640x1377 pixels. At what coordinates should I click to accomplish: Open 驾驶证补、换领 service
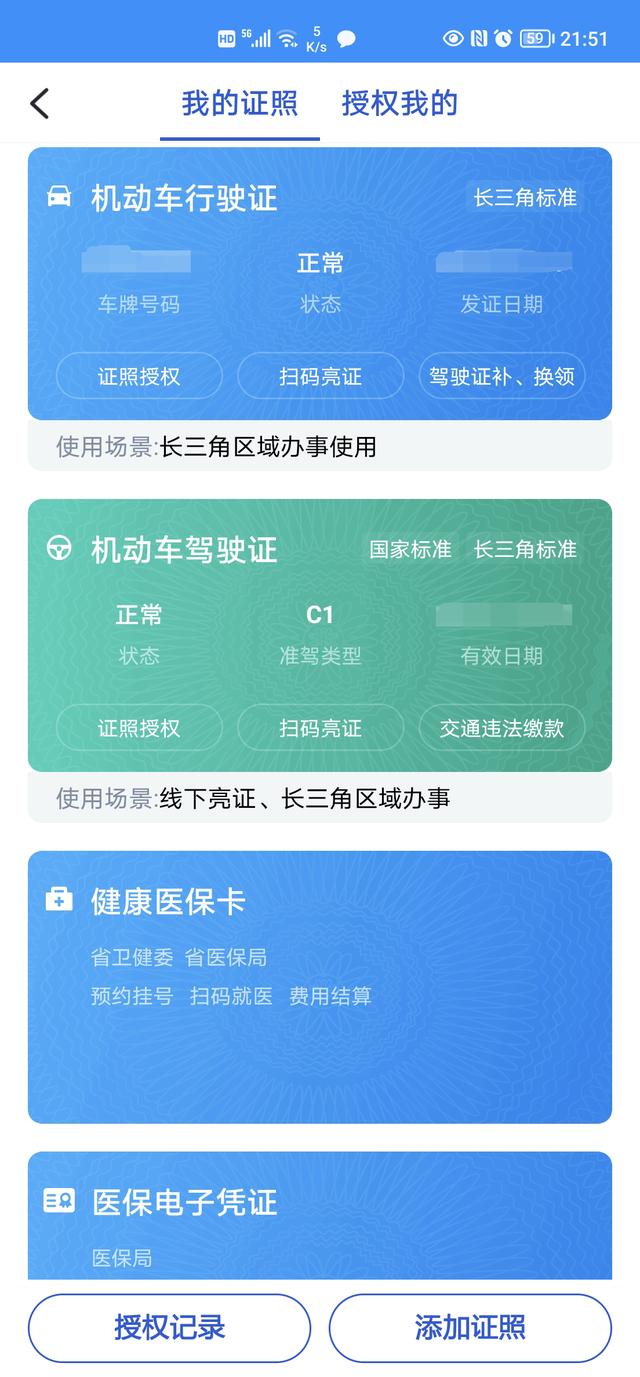click(502, 377)
